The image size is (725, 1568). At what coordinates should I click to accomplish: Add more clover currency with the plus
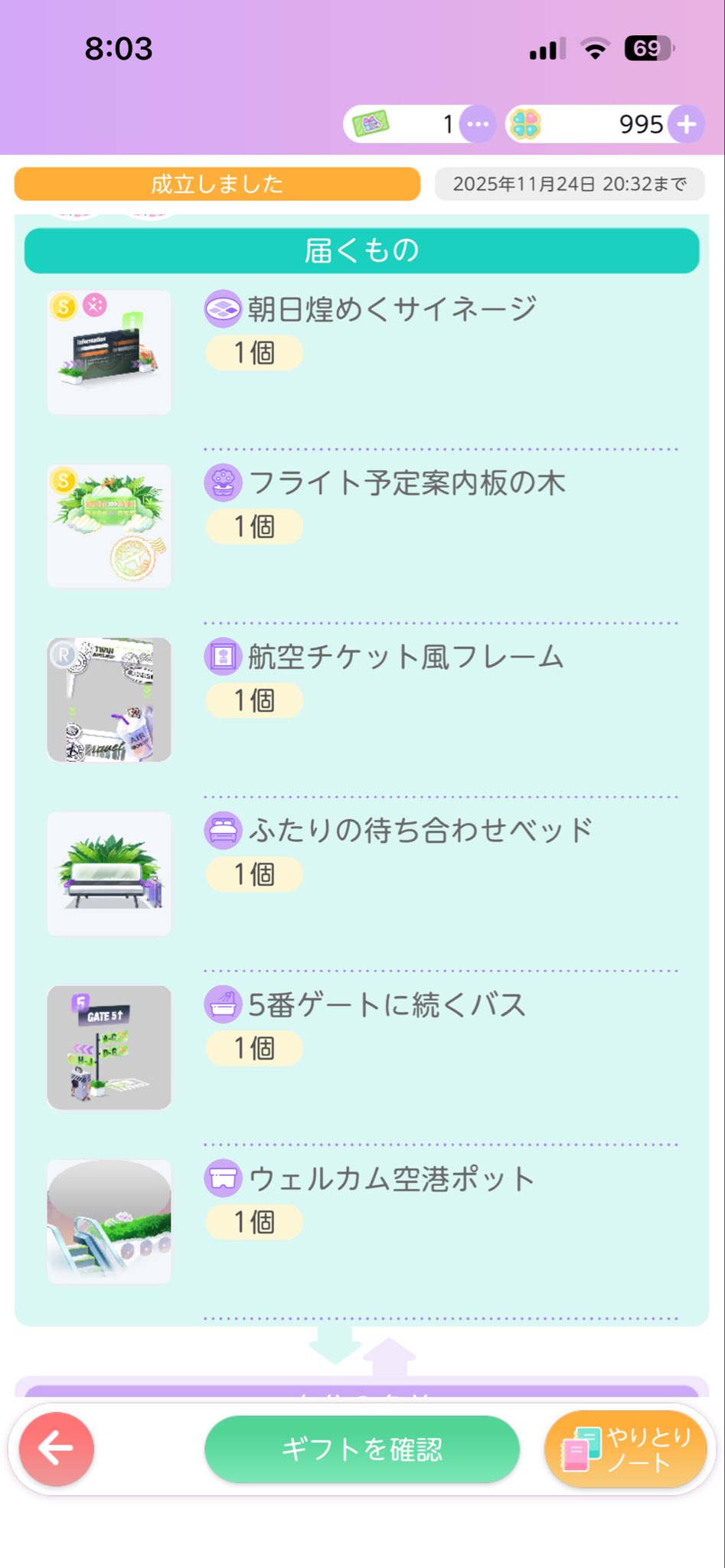(x=687, y=124)
